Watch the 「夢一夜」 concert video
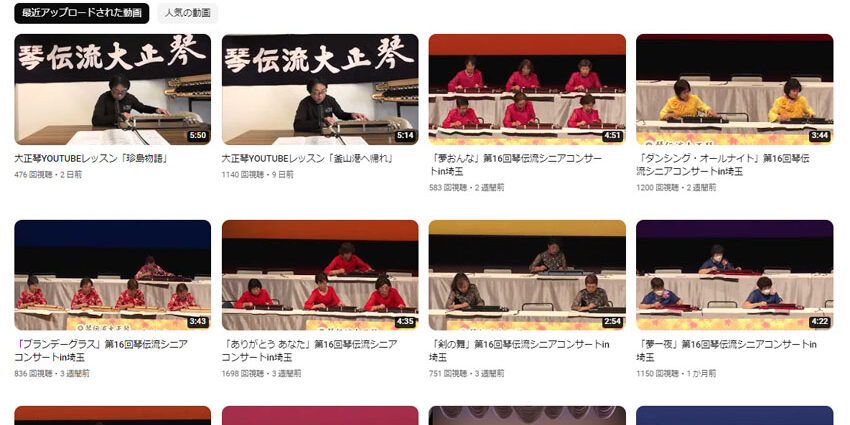The height and width of the screenshot is (425, 850). point(734,275)
